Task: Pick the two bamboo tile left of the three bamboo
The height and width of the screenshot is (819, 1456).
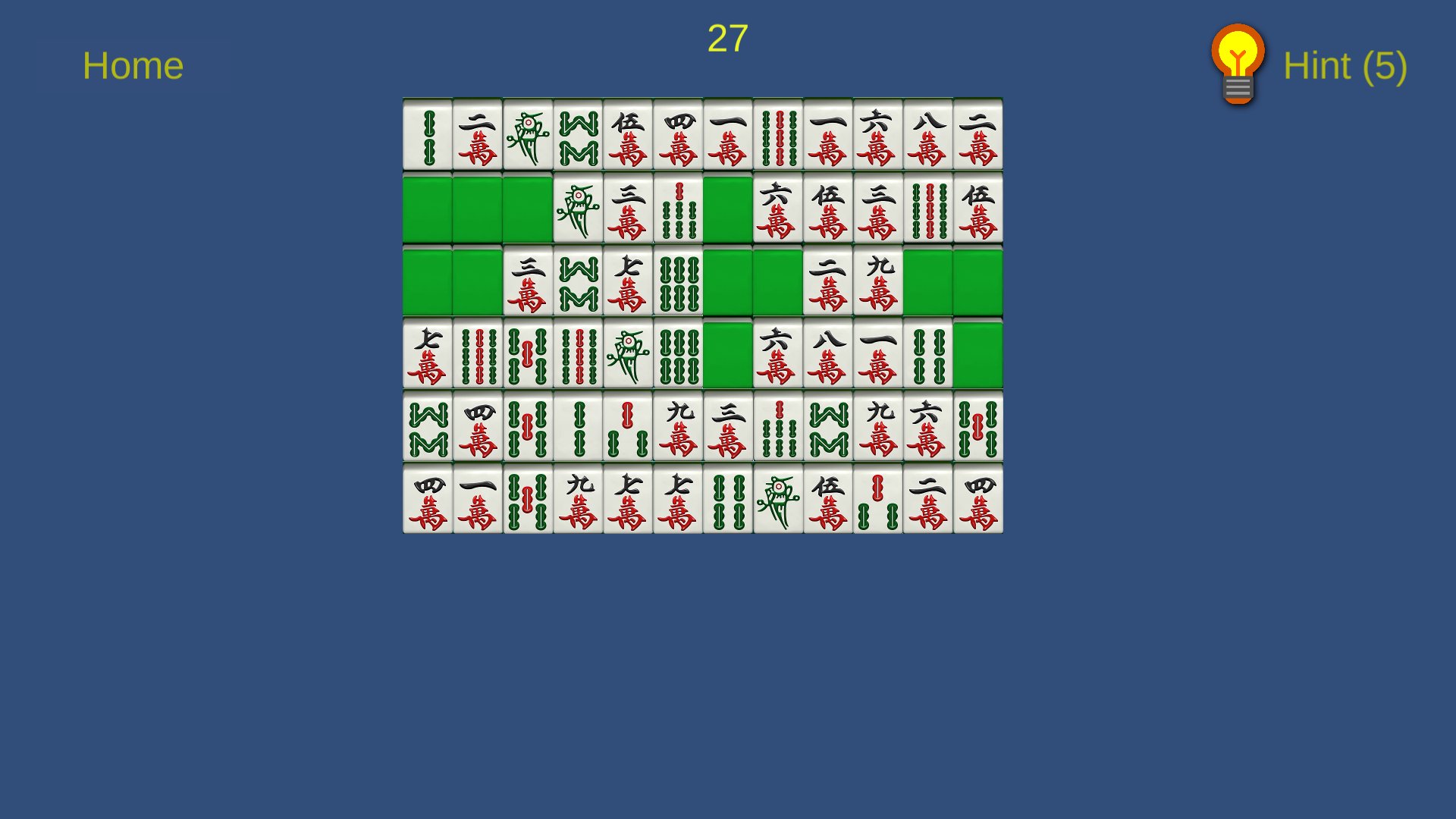Action: pyautogui.click(x=578, y=426)
